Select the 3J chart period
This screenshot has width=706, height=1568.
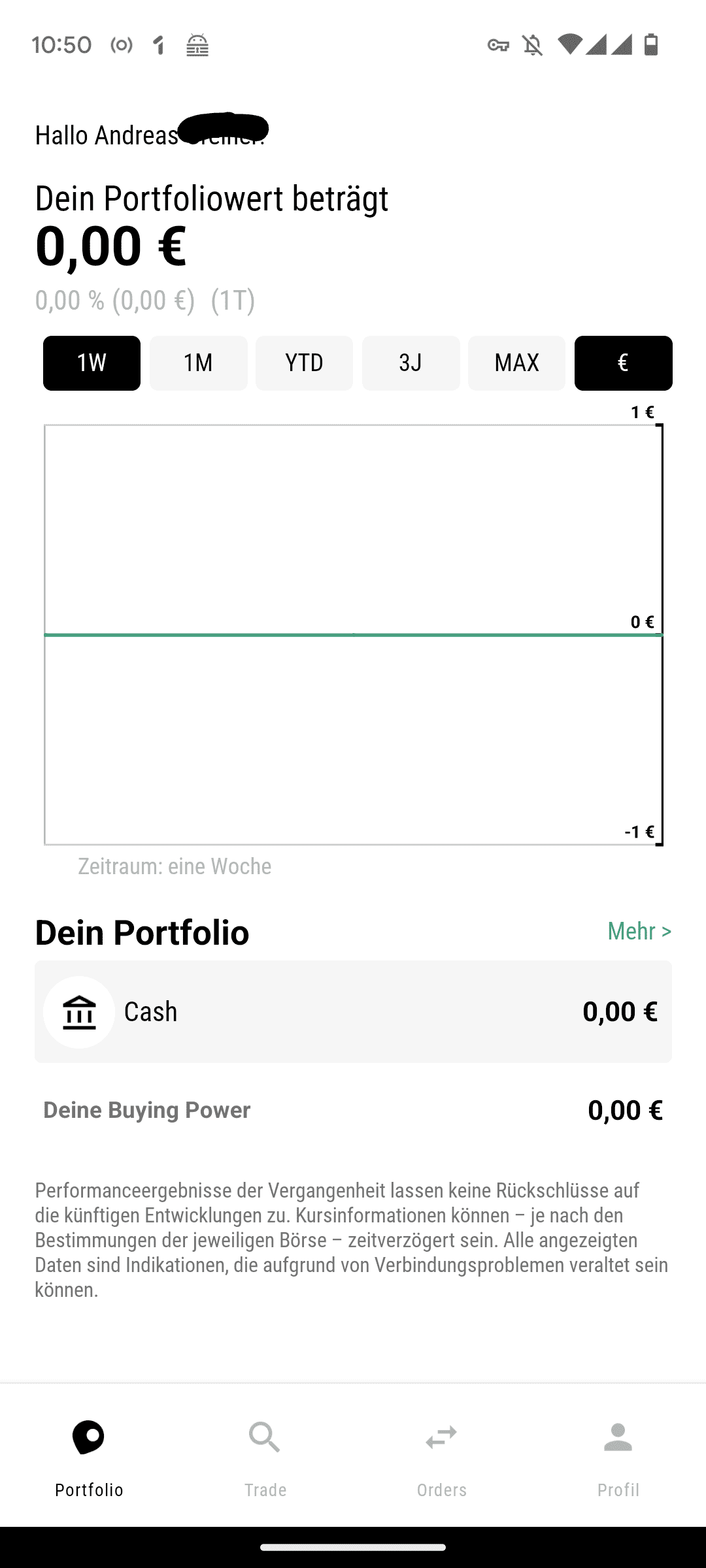[411, 363]
